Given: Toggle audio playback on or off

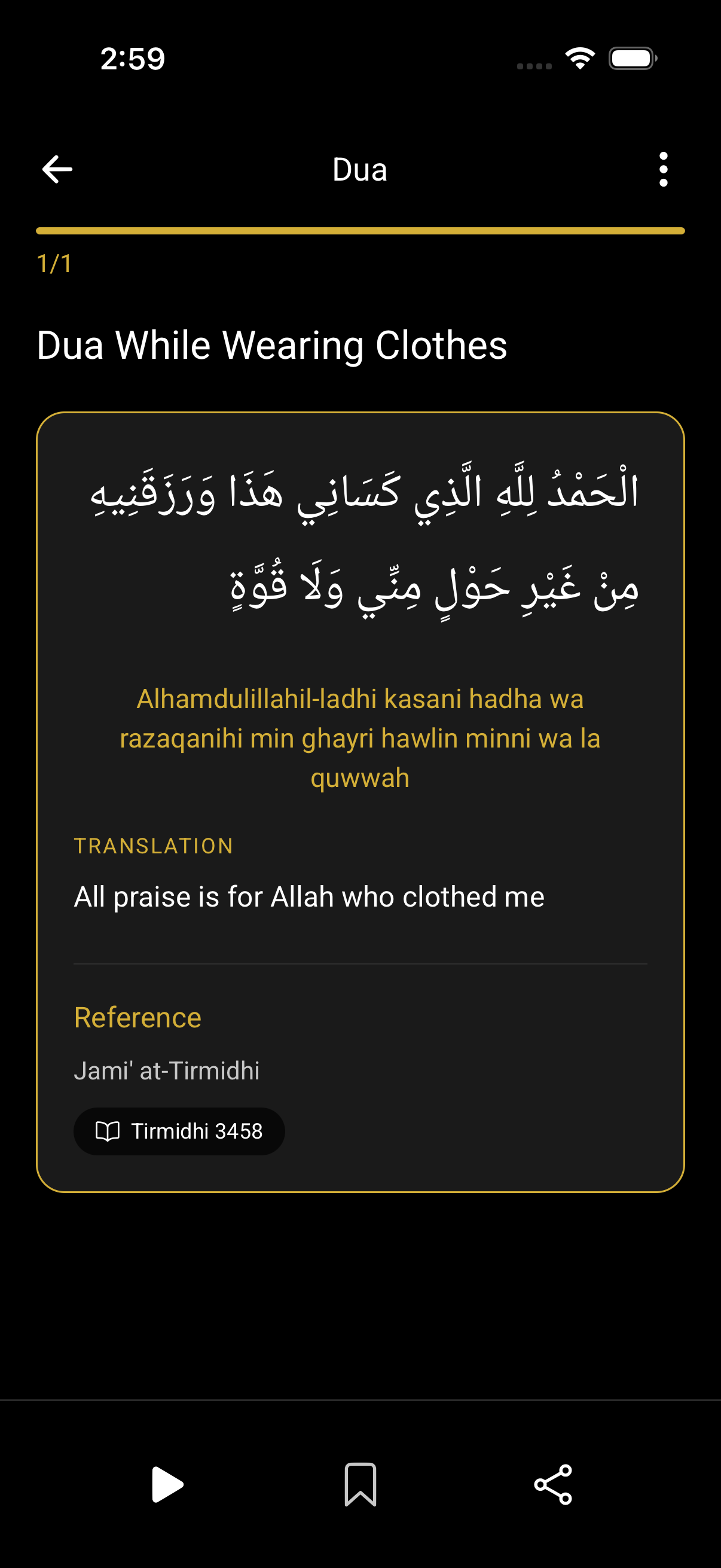Looking at the screenshot, I should pyautogui.click(x=166, y=1484).
